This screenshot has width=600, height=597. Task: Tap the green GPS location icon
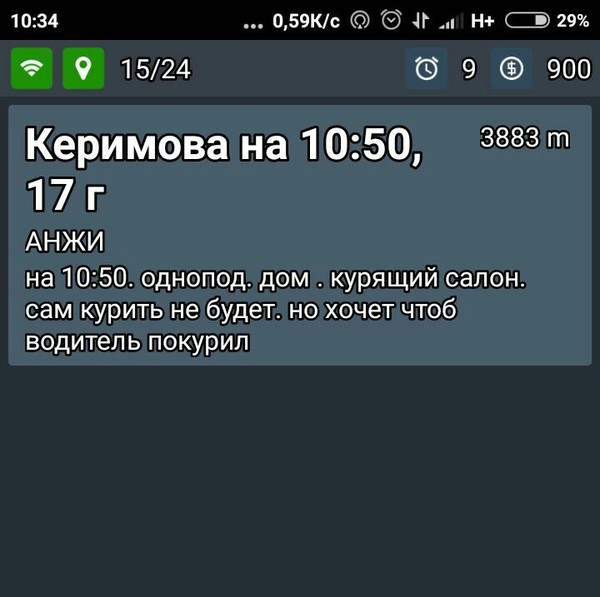click(82, 70)
